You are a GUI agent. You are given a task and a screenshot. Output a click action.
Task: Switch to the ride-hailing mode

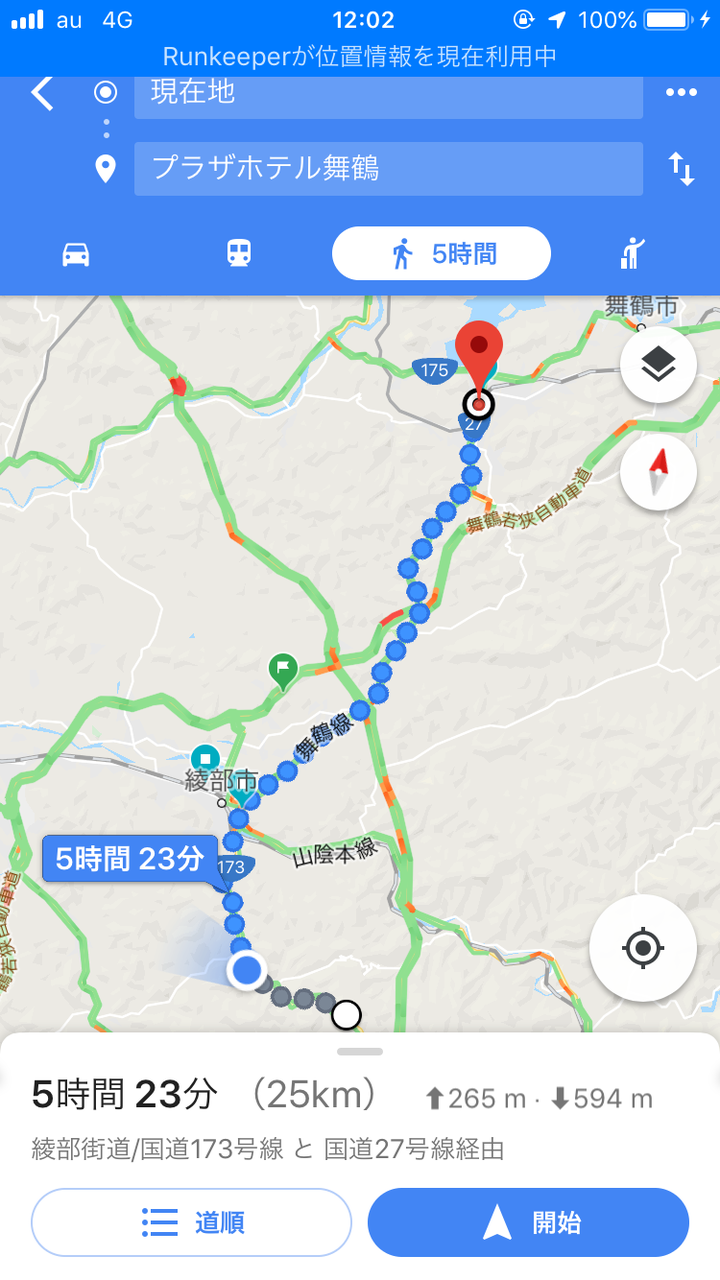(633, 254)
